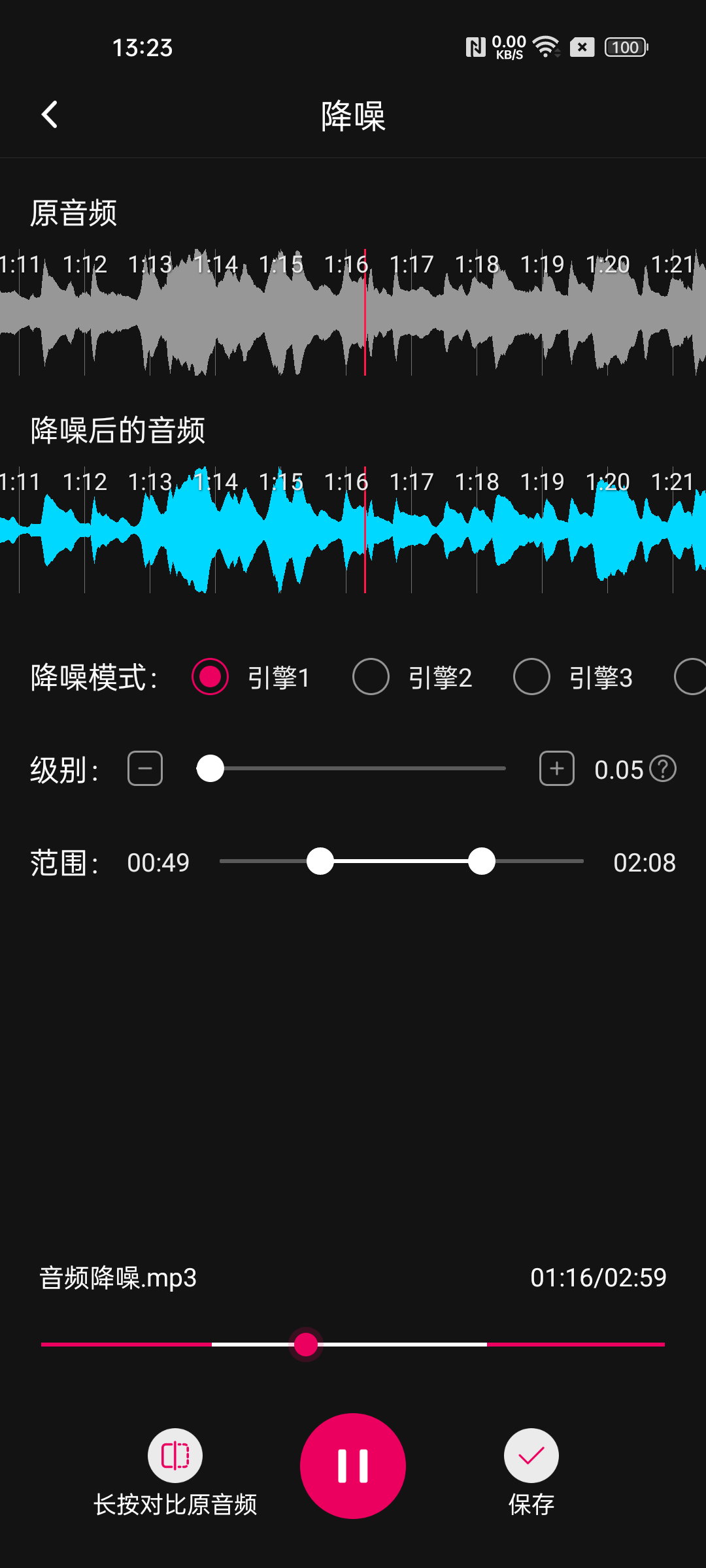Save the denoised audio with 保存
This screenshot has height=1568, width=706.
coord(531,1456)
